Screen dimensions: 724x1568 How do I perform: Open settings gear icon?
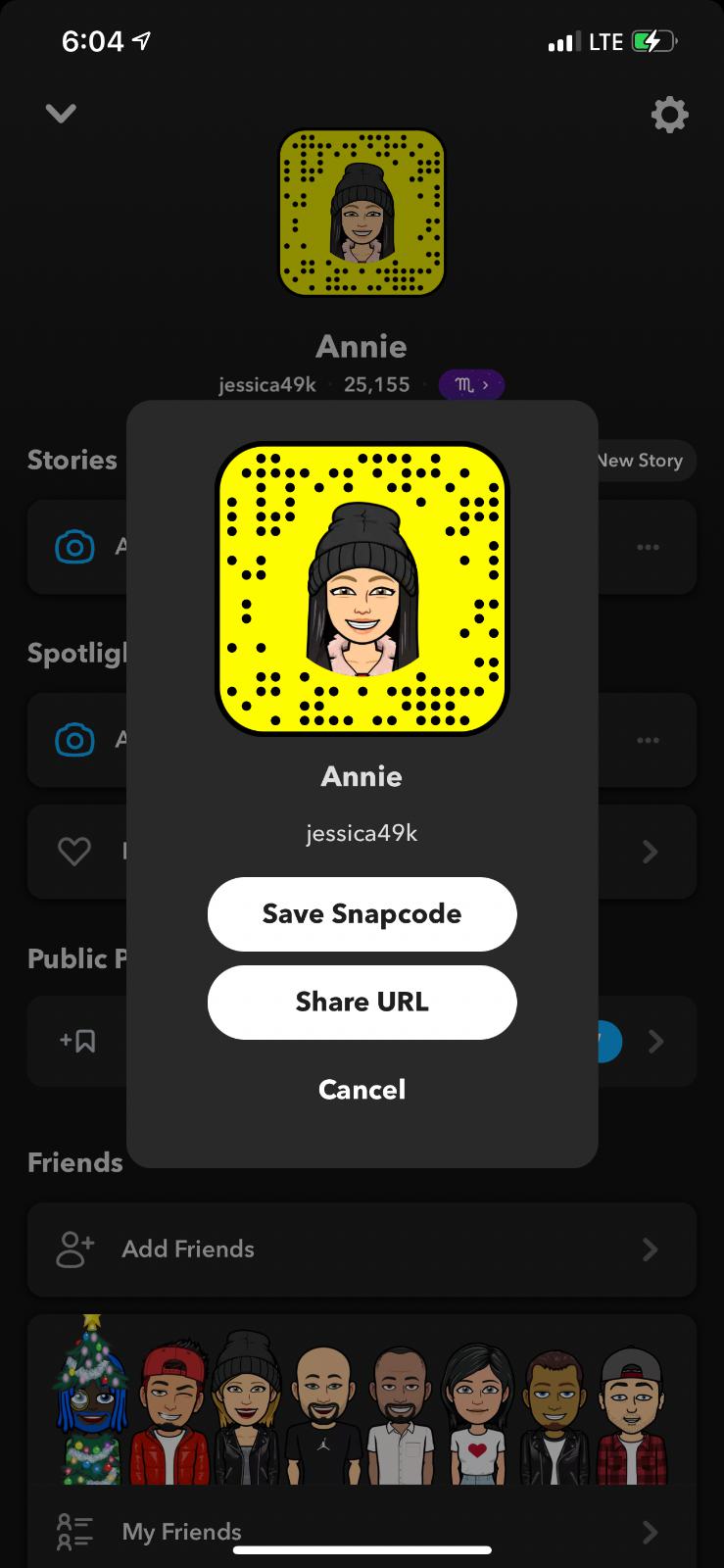click(x=669, y=115)
